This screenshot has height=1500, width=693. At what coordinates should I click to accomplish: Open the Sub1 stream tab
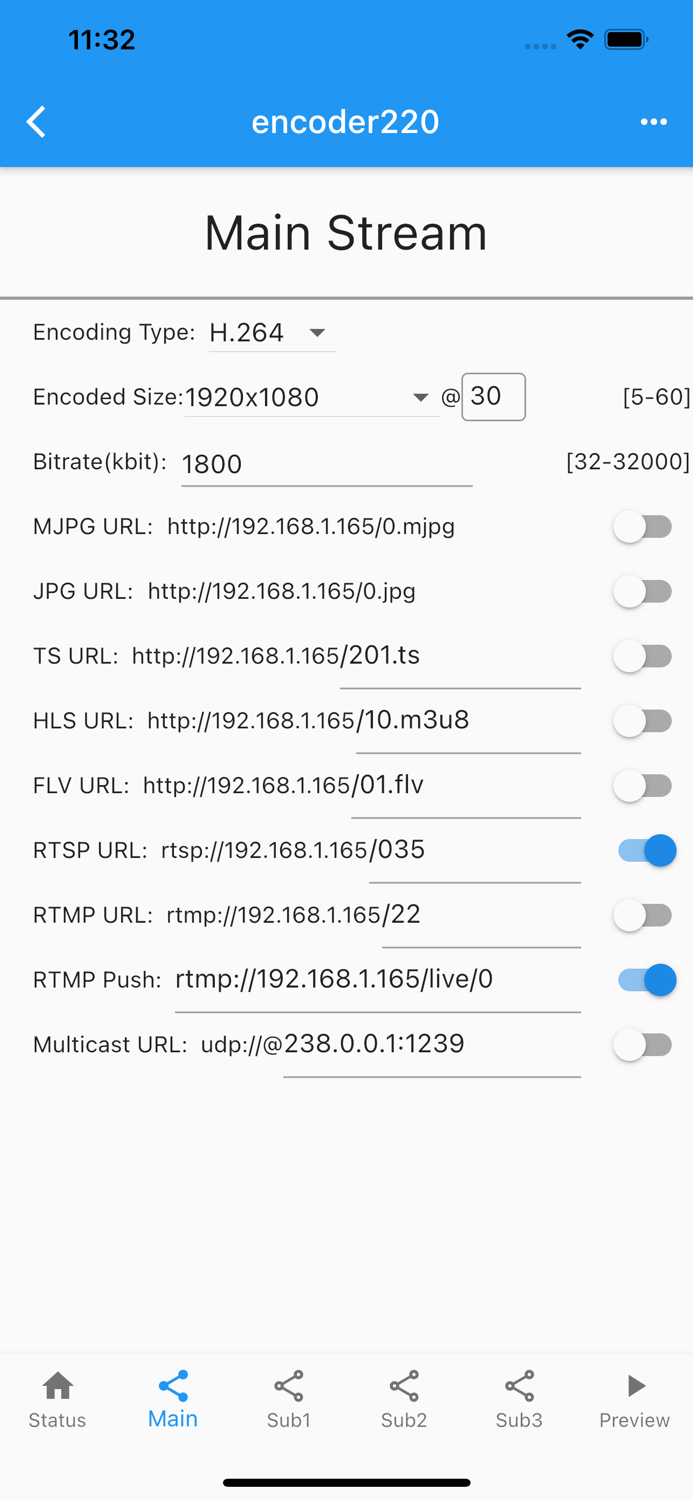coord(289,1400)
